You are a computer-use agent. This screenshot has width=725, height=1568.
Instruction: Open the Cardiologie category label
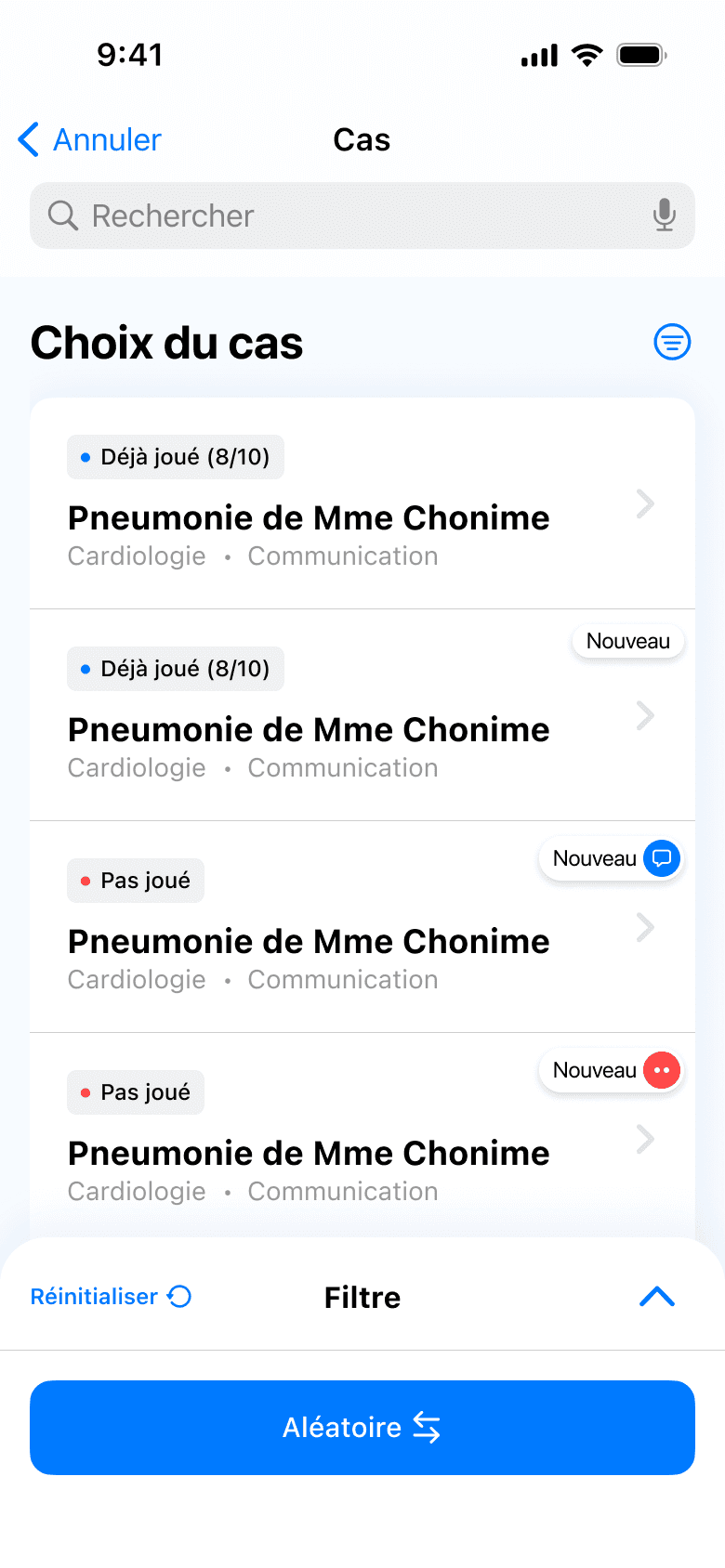[136, 555]
